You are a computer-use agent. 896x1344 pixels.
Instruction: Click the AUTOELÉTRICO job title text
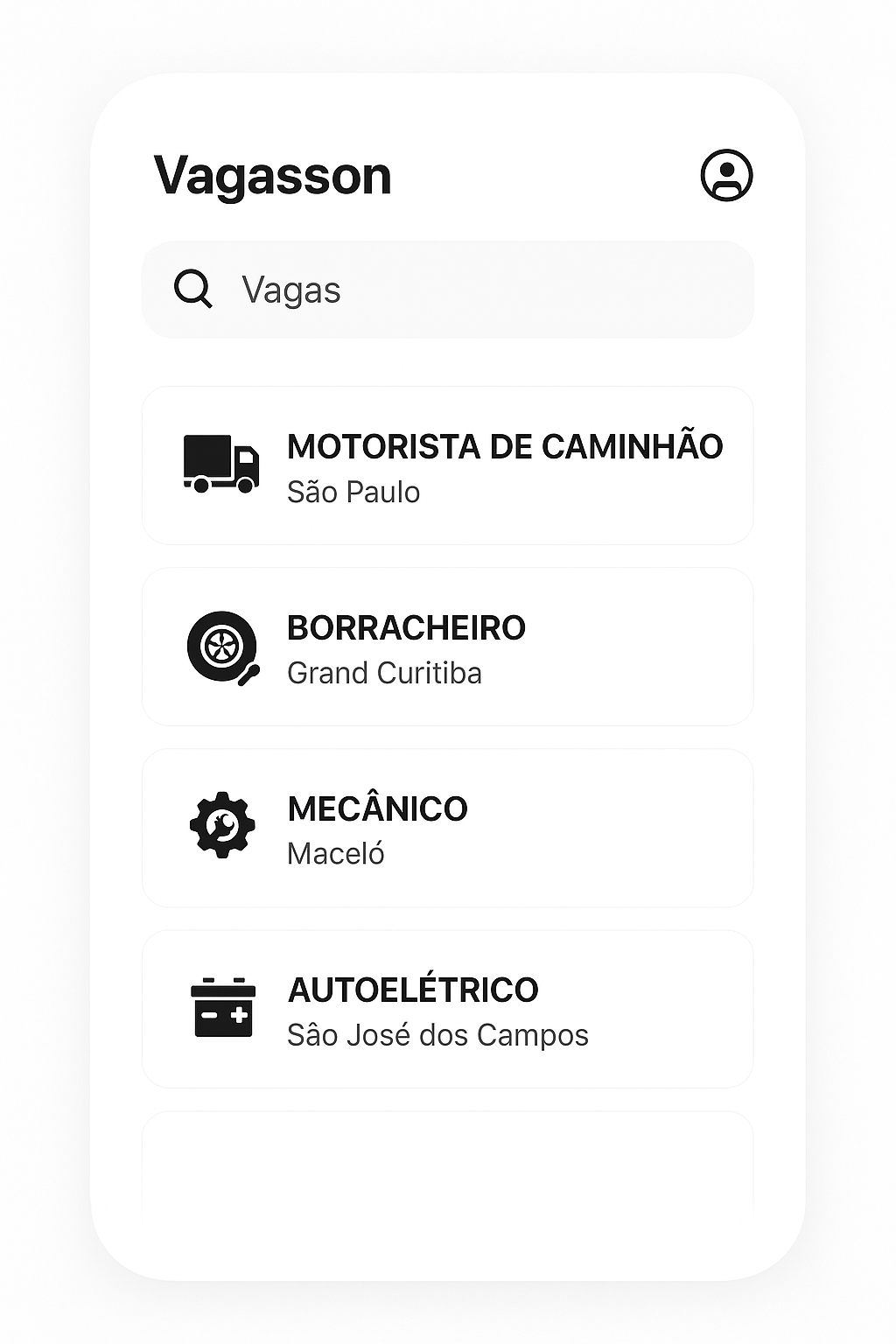tap(413, 990)
